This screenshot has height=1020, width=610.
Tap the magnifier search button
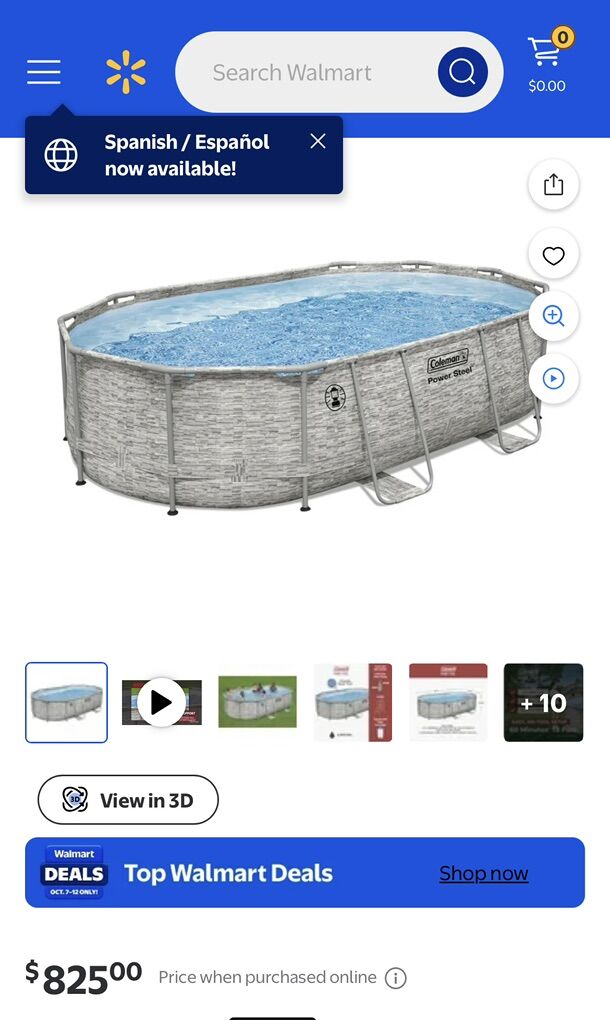[462, 72]
